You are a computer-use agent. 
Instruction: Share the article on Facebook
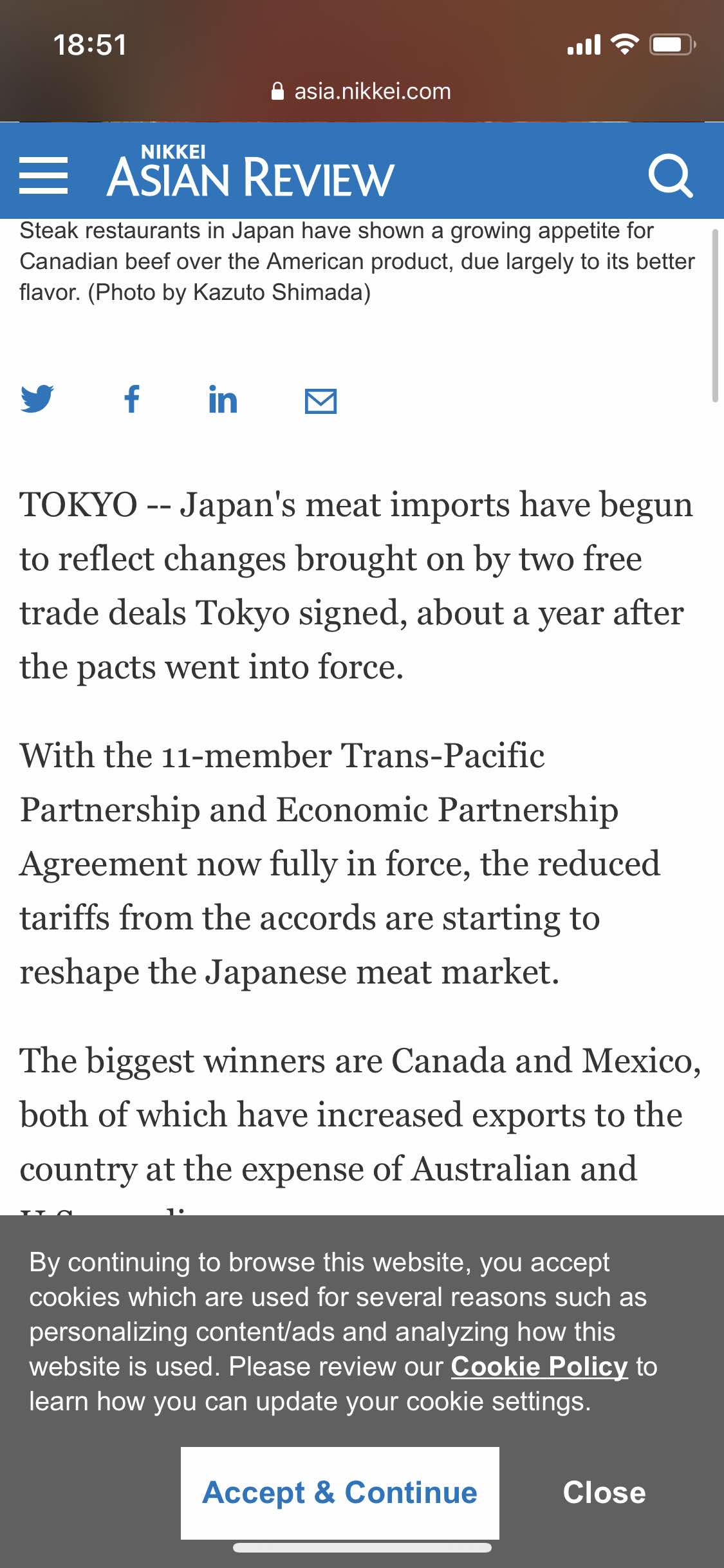[132, 399]
